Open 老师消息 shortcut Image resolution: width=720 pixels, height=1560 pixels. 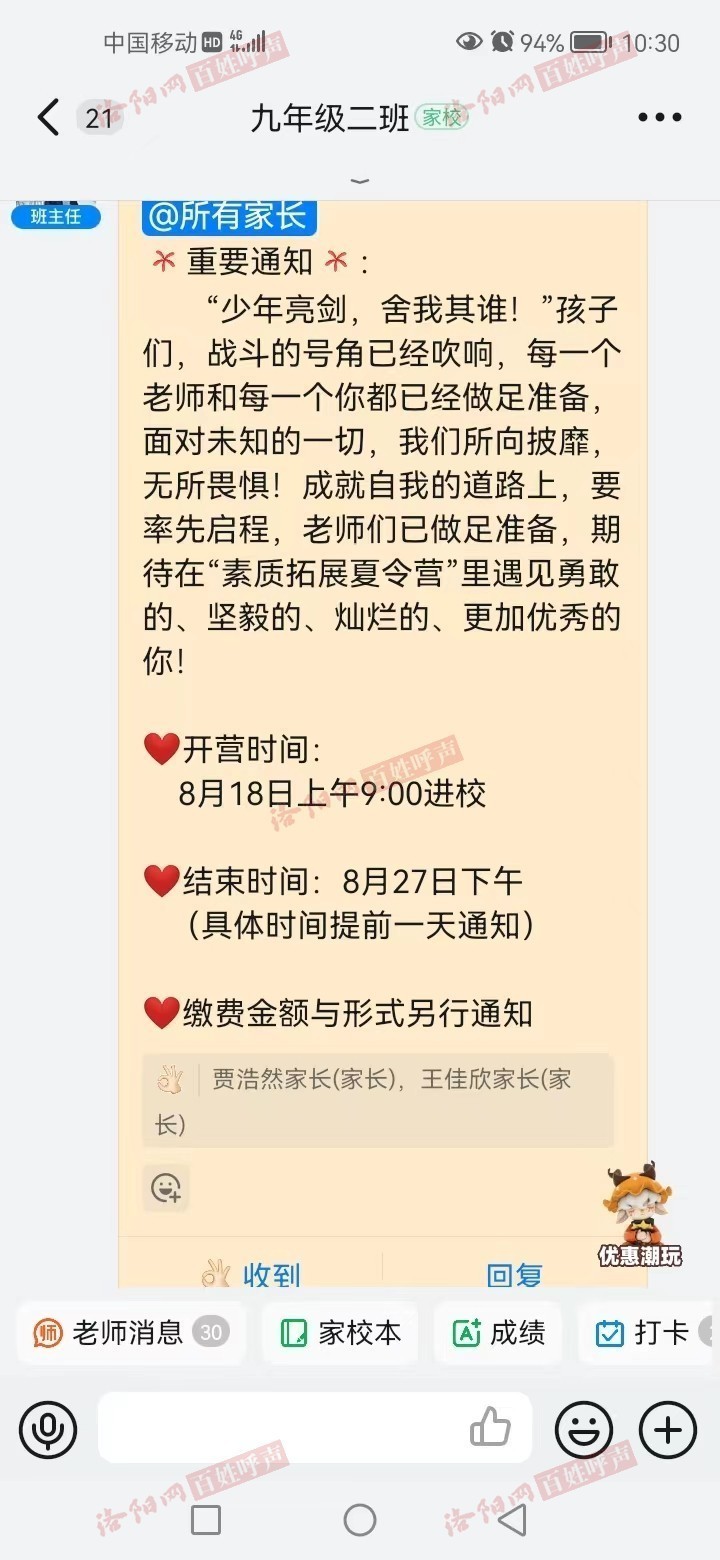[x=130, y=1333]
